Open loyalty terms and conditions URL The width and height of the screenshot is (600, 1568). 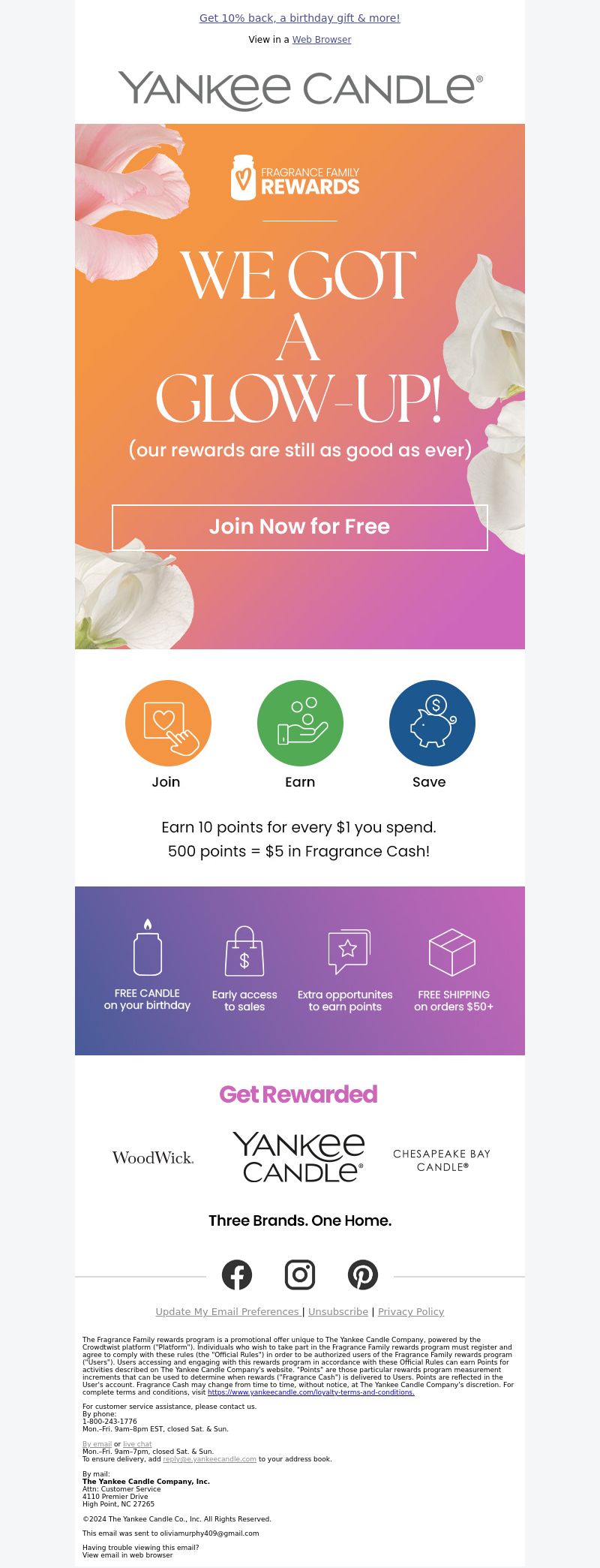310,1392
